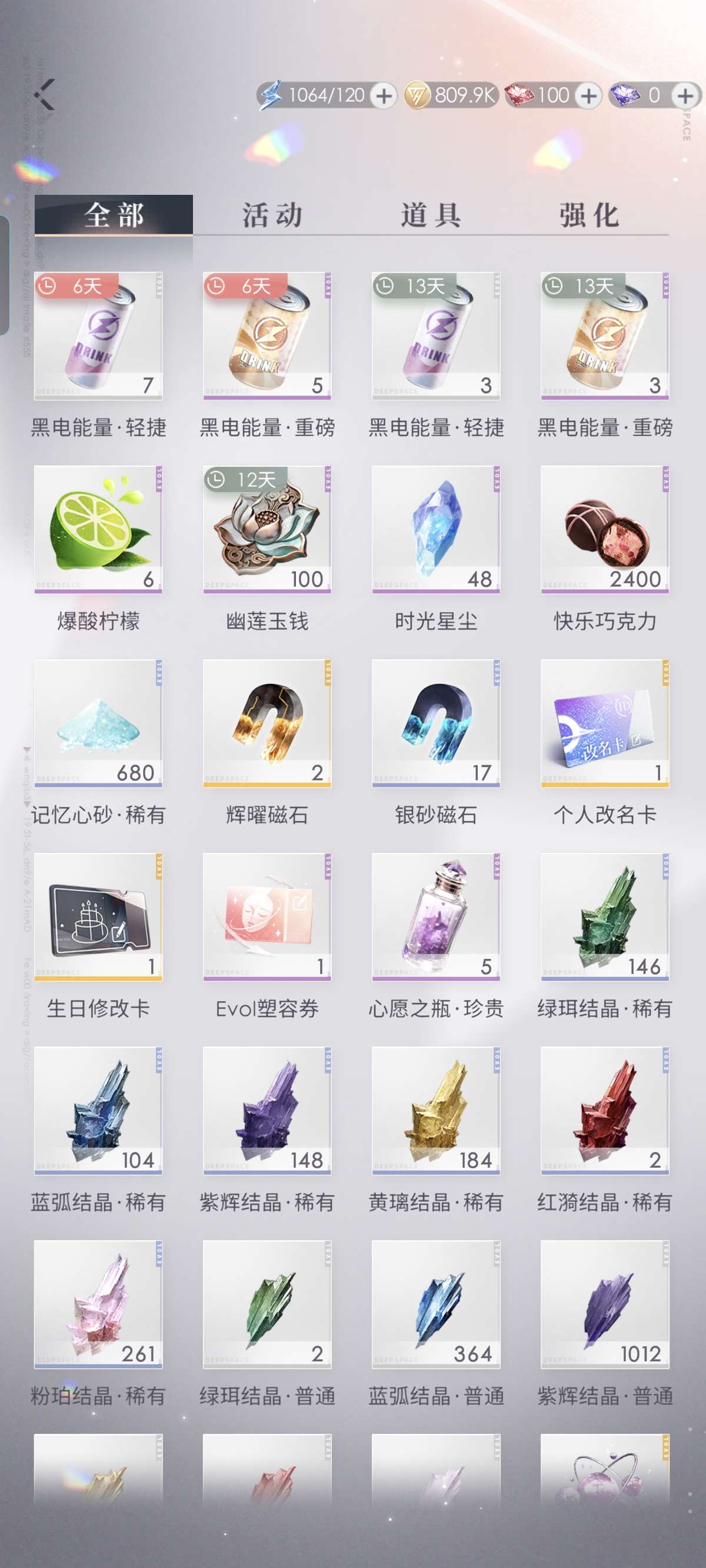This screenshot has height=1568, width=706.
Task: Open the 个人改名卡 item
Action: pos(604,723)
